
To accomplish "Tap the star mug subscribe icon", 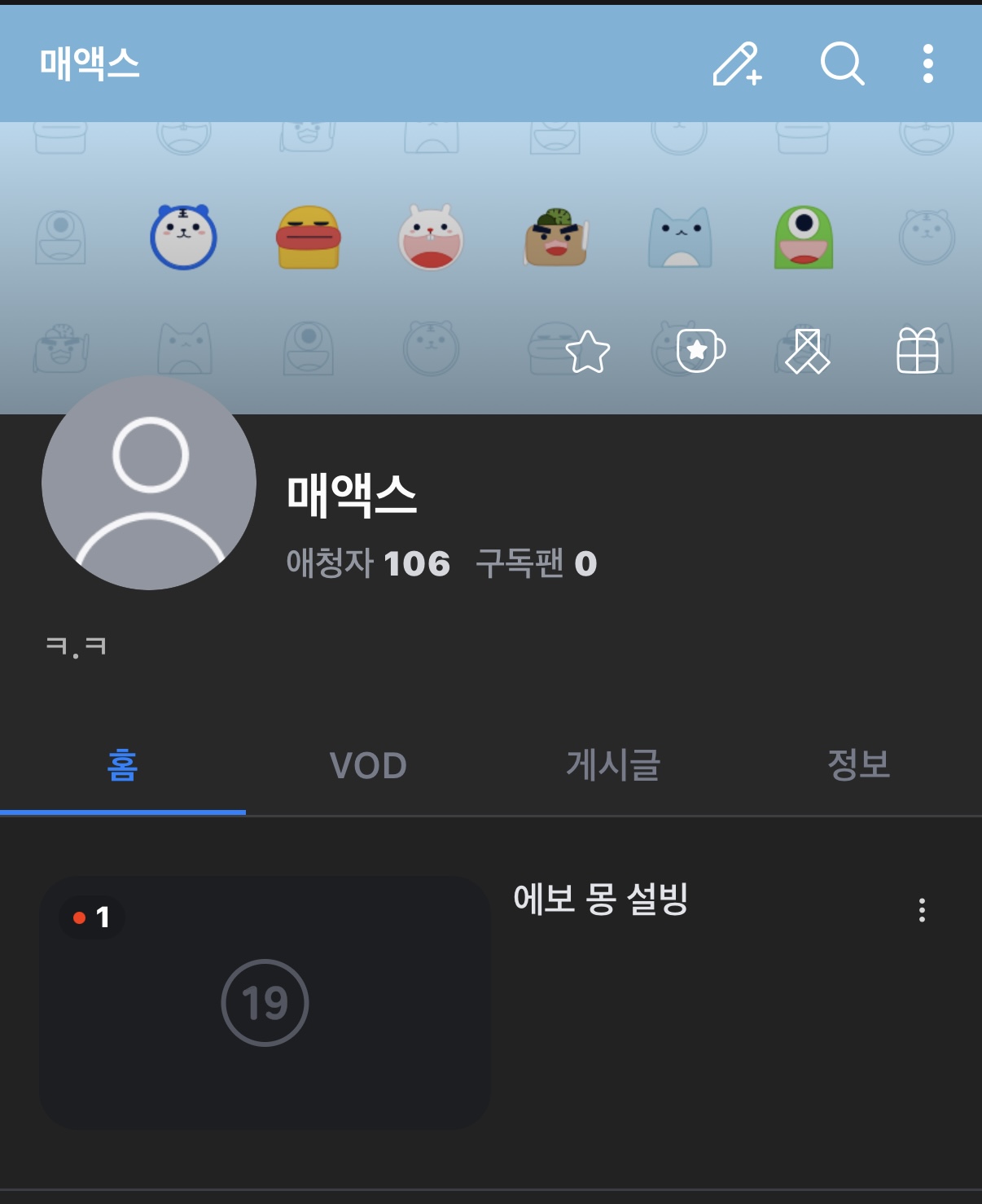I will [x=699, y=351].
